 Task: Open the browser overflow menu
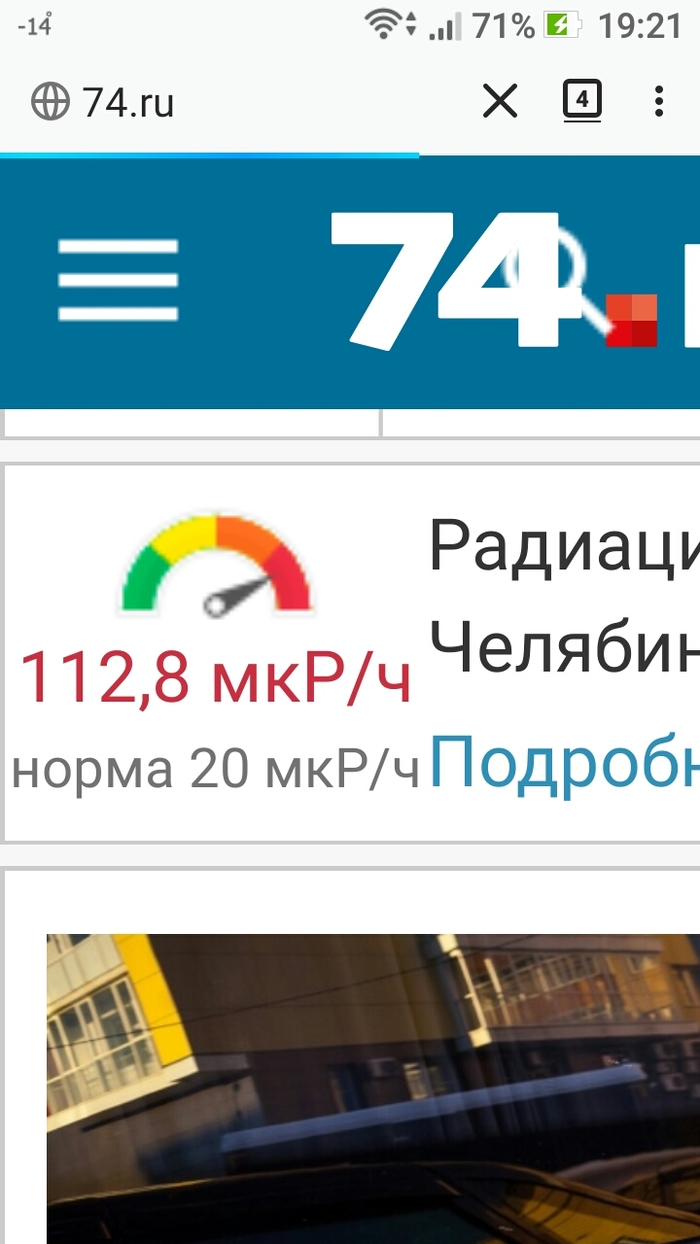(658, 101)
